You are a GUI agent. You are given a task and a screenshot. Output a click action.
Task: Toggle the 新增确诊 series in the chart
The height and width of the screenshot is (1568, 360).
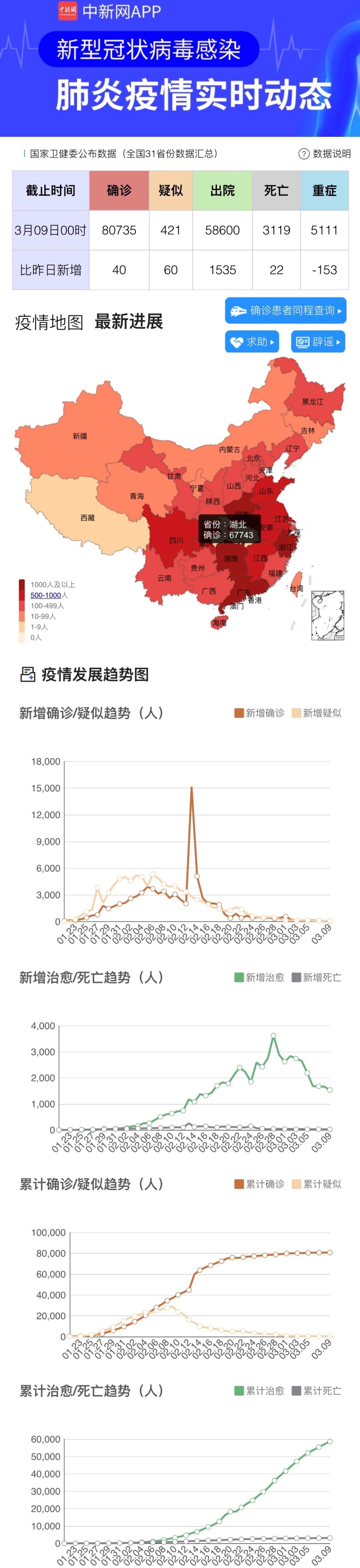[x=259, y=713]
